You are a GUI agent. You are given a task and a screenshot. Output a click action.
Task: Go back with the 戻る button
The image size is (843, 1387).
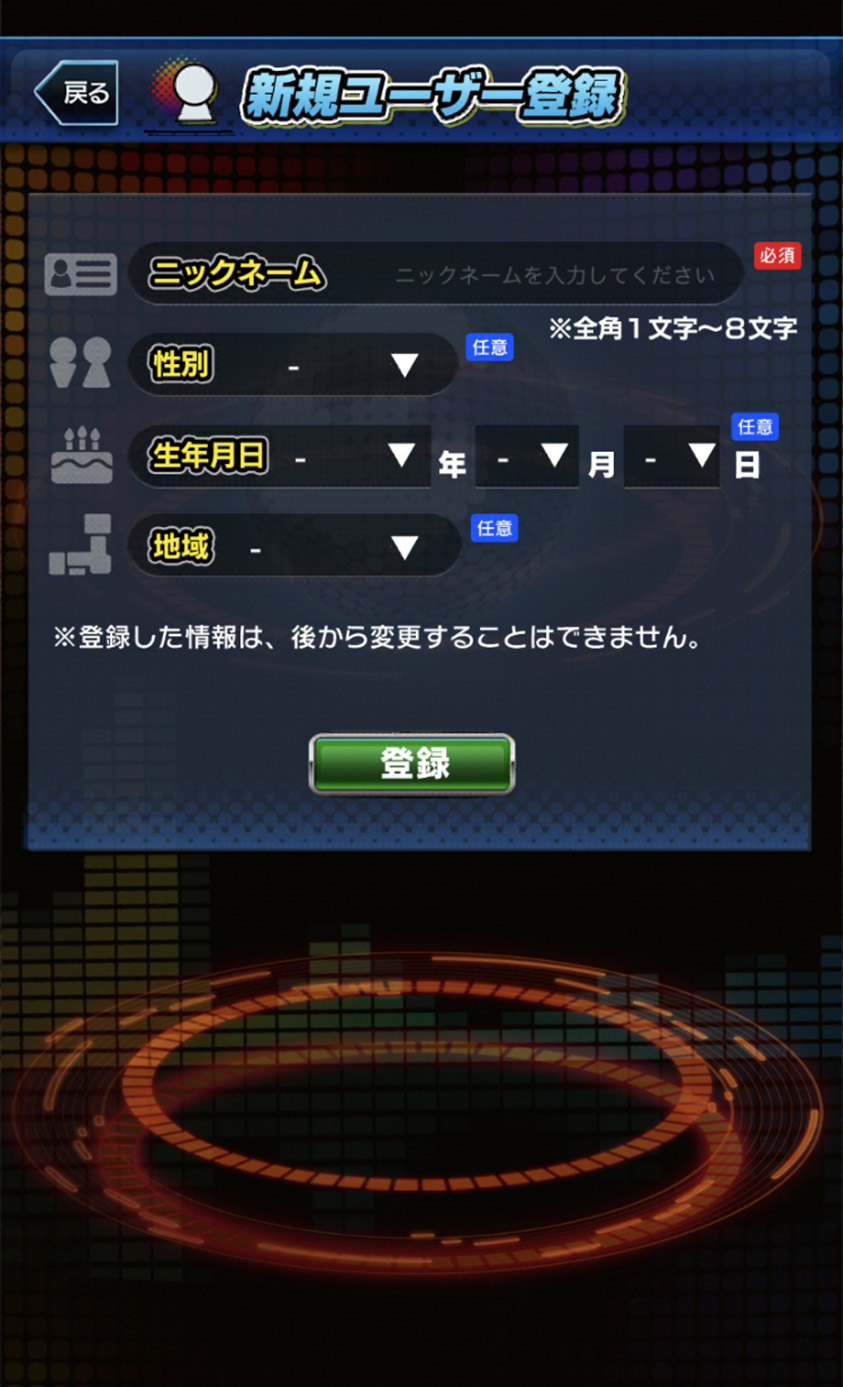coord(78,93)
